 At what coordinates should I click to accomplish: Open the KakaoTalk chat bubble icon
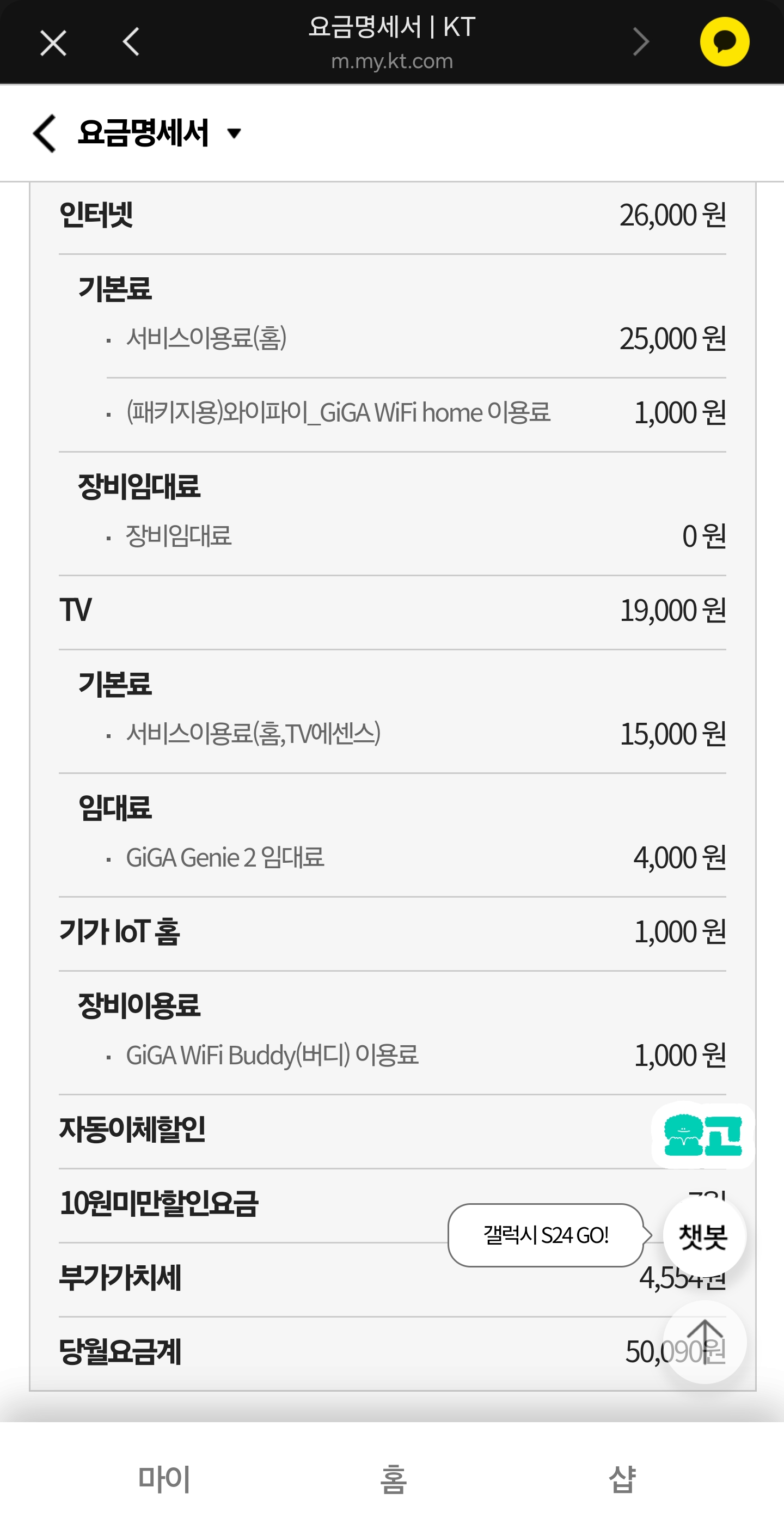pos(724,42)
